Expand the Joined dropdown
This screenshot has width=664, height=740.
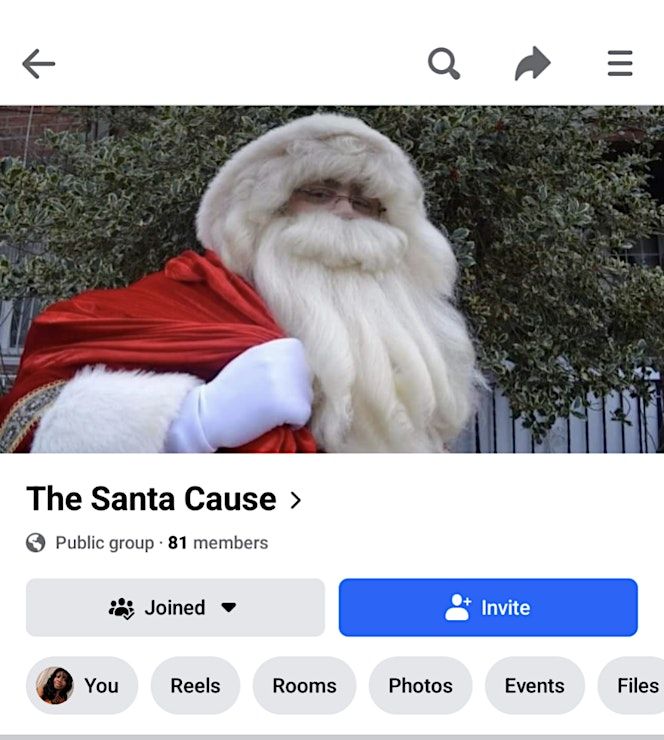point(175,607)
